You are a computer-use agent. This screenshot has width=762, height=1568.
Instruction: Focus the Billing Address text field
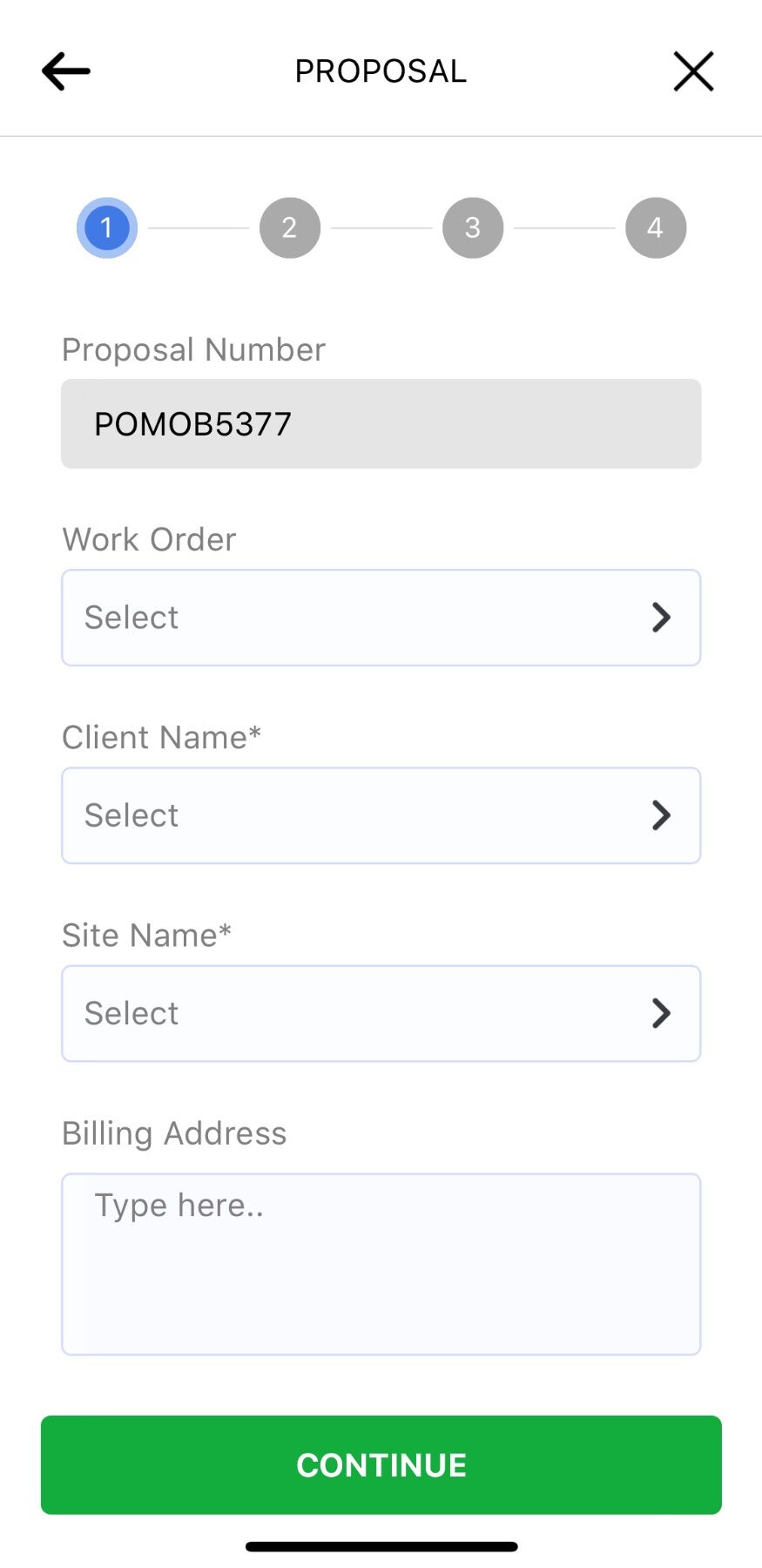pos(381,1263)
